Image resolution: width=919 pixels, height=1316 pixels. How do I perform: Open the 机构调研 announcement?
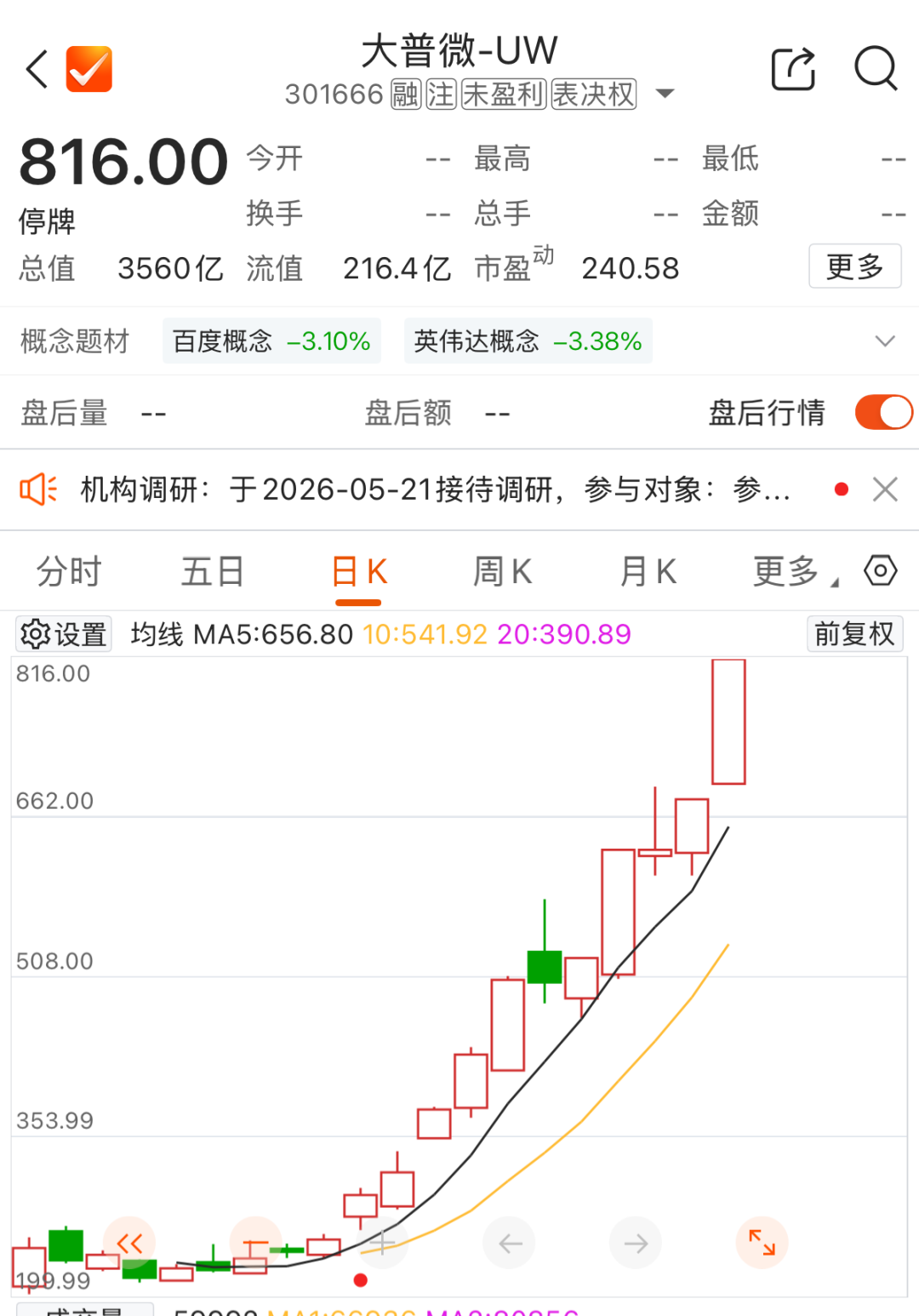point(435,489)
